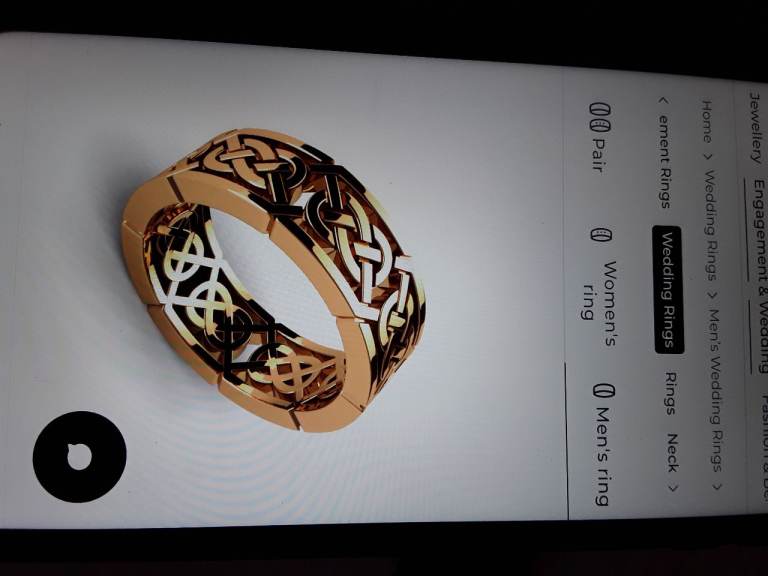Switch to the Rings category chip
This screenshot has height=576, width=768.
pyautogui.click(x=668, y=392)
